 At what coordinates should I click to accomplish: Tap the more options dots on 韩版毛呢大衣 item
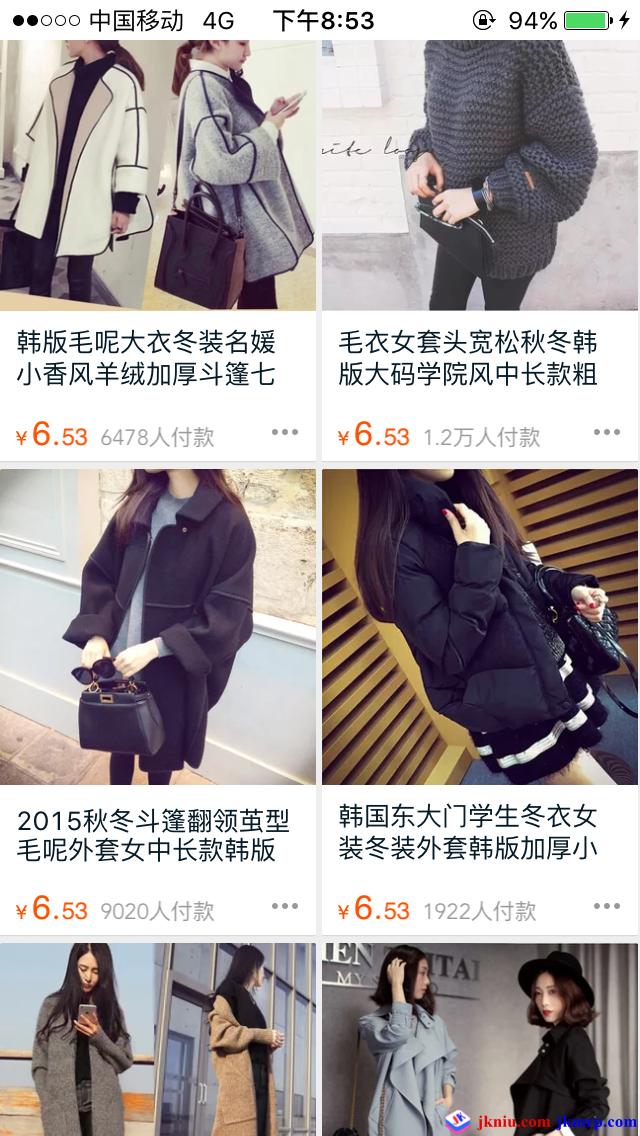point(285,432)
